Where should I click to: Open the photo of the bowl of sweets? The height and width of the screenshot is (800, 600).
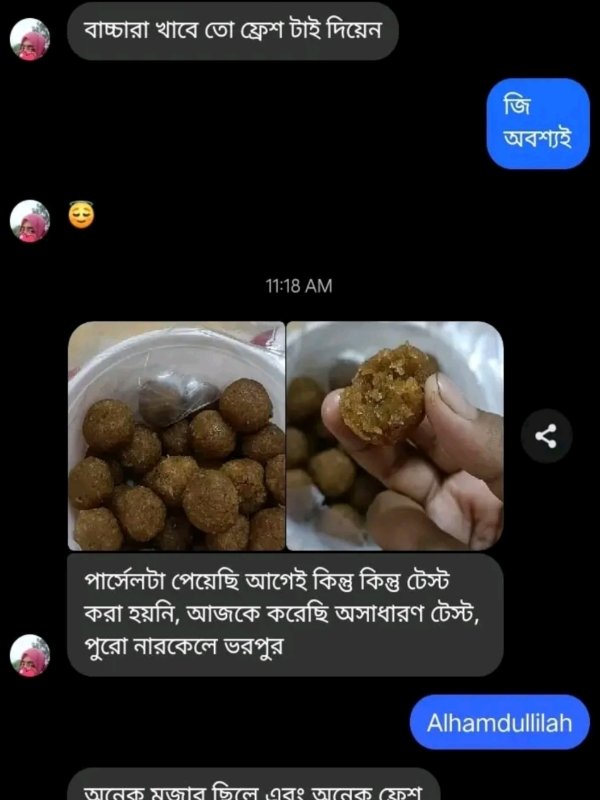(176, 435)
